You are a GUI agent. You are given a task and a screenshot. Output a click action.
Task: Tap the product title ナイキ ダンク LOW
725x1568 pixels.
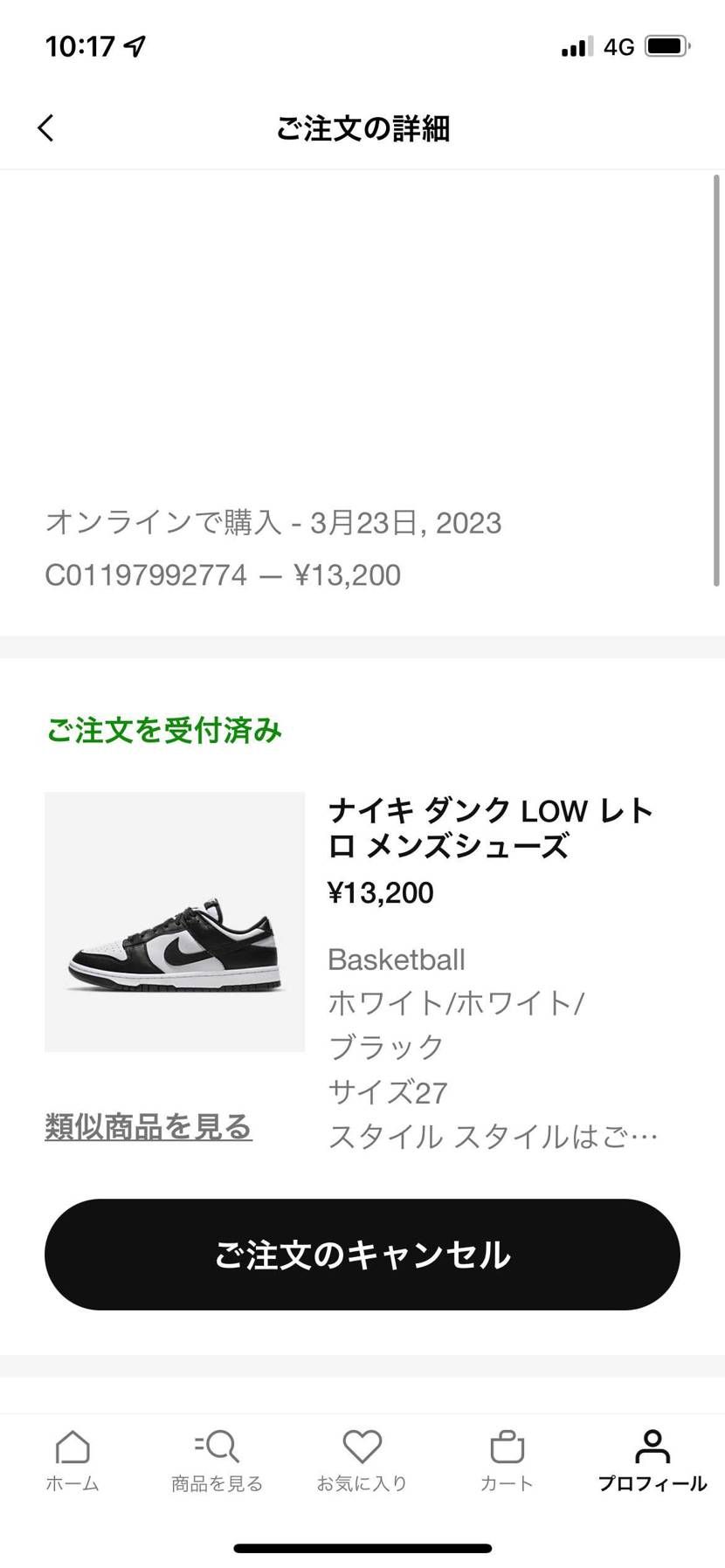coord(489,828)
